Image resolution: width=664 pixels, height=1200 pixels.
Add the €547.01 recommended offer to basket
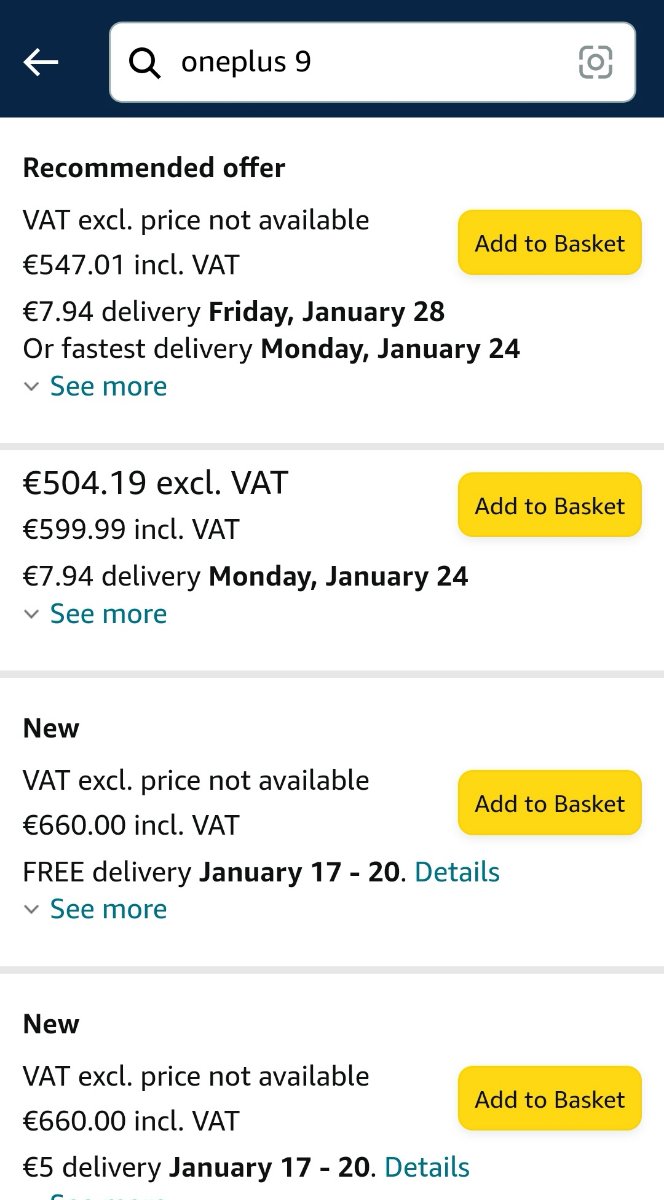pyautogui.click(x=549, y=243)
